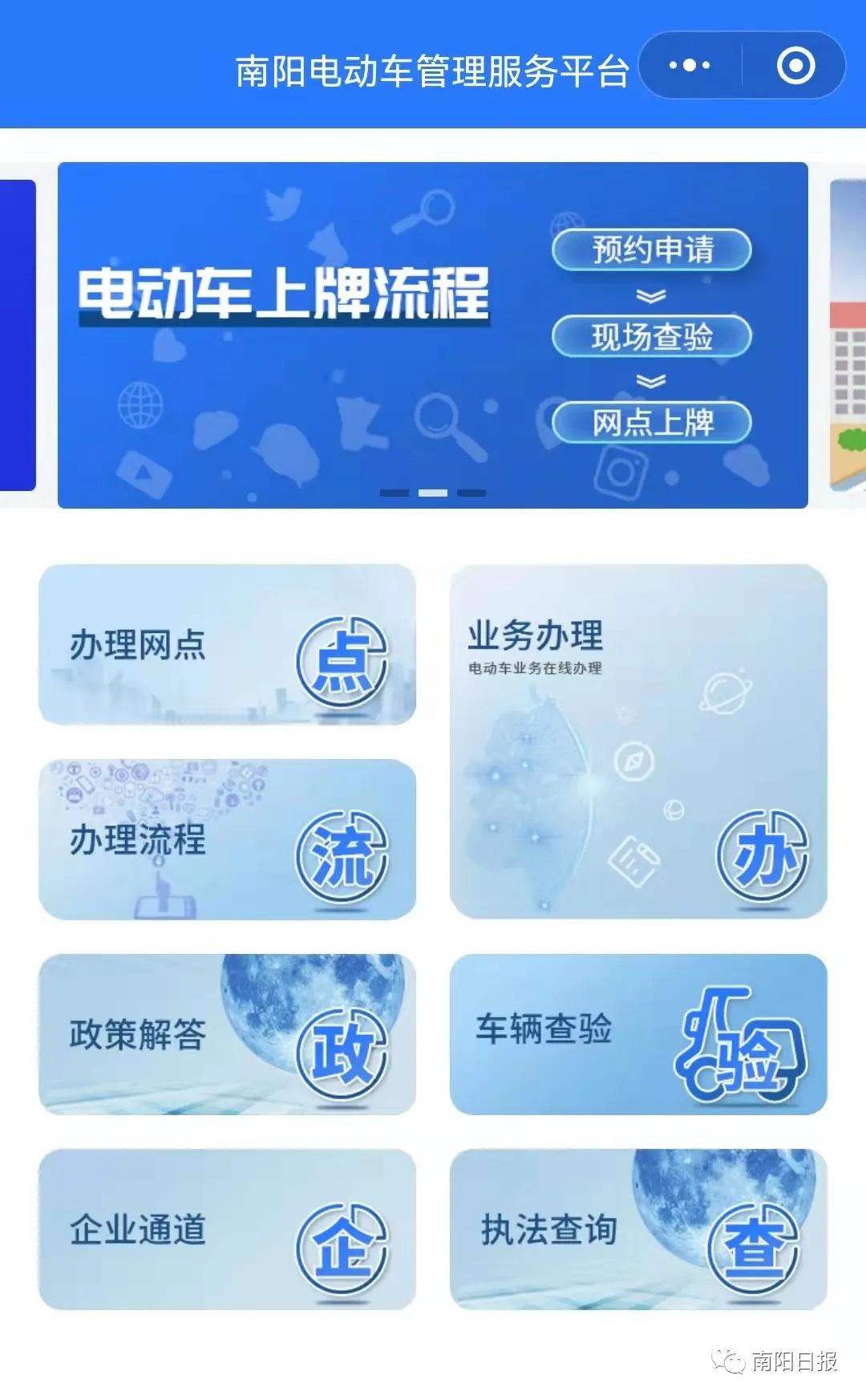Viewport: 866px width, 1400px height.
Task: Open the 执法查询 card
Action: (x=638, y=1229)
